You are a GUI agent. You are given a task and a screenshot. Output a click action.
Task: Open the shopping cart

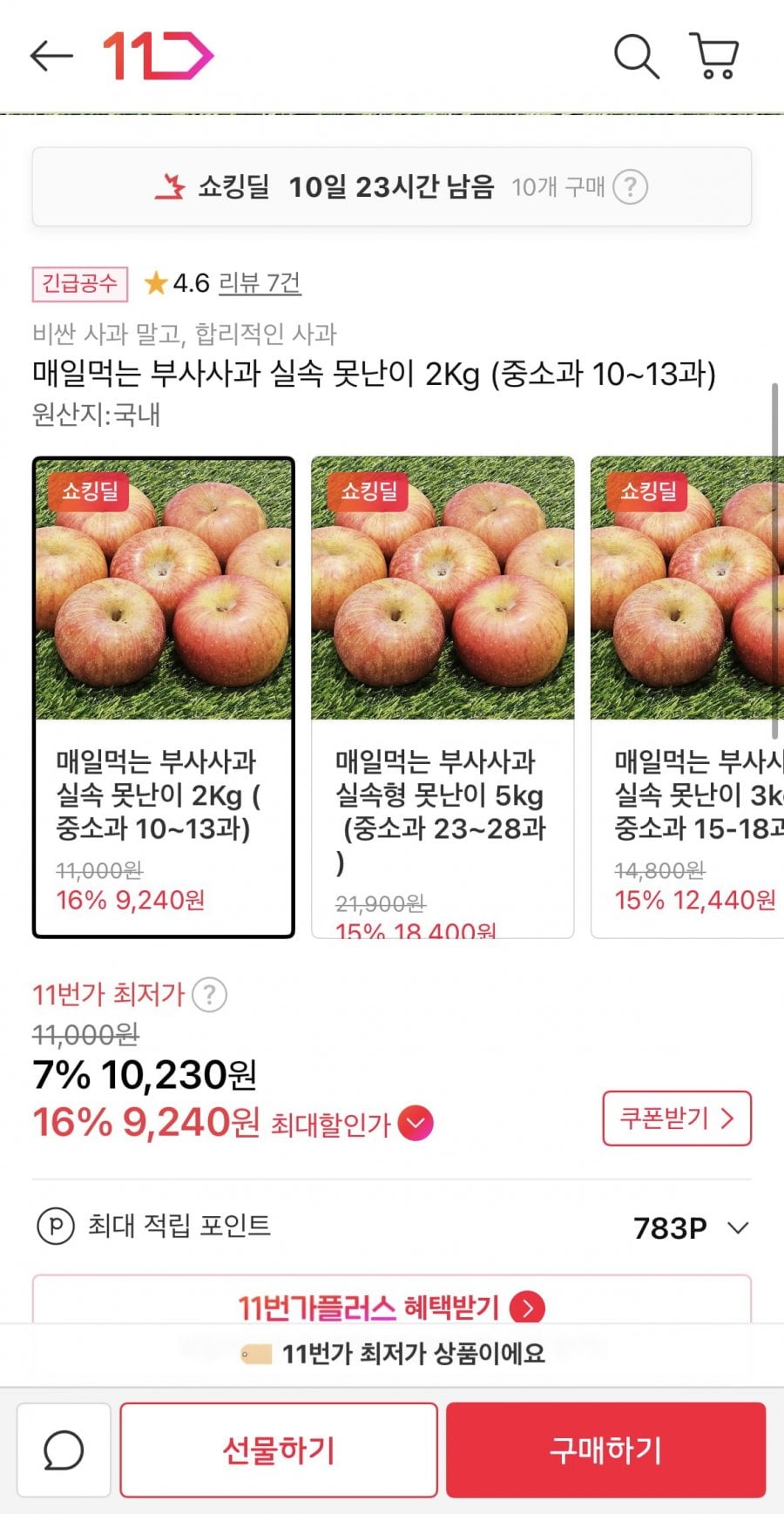click(x=715, y=57)
